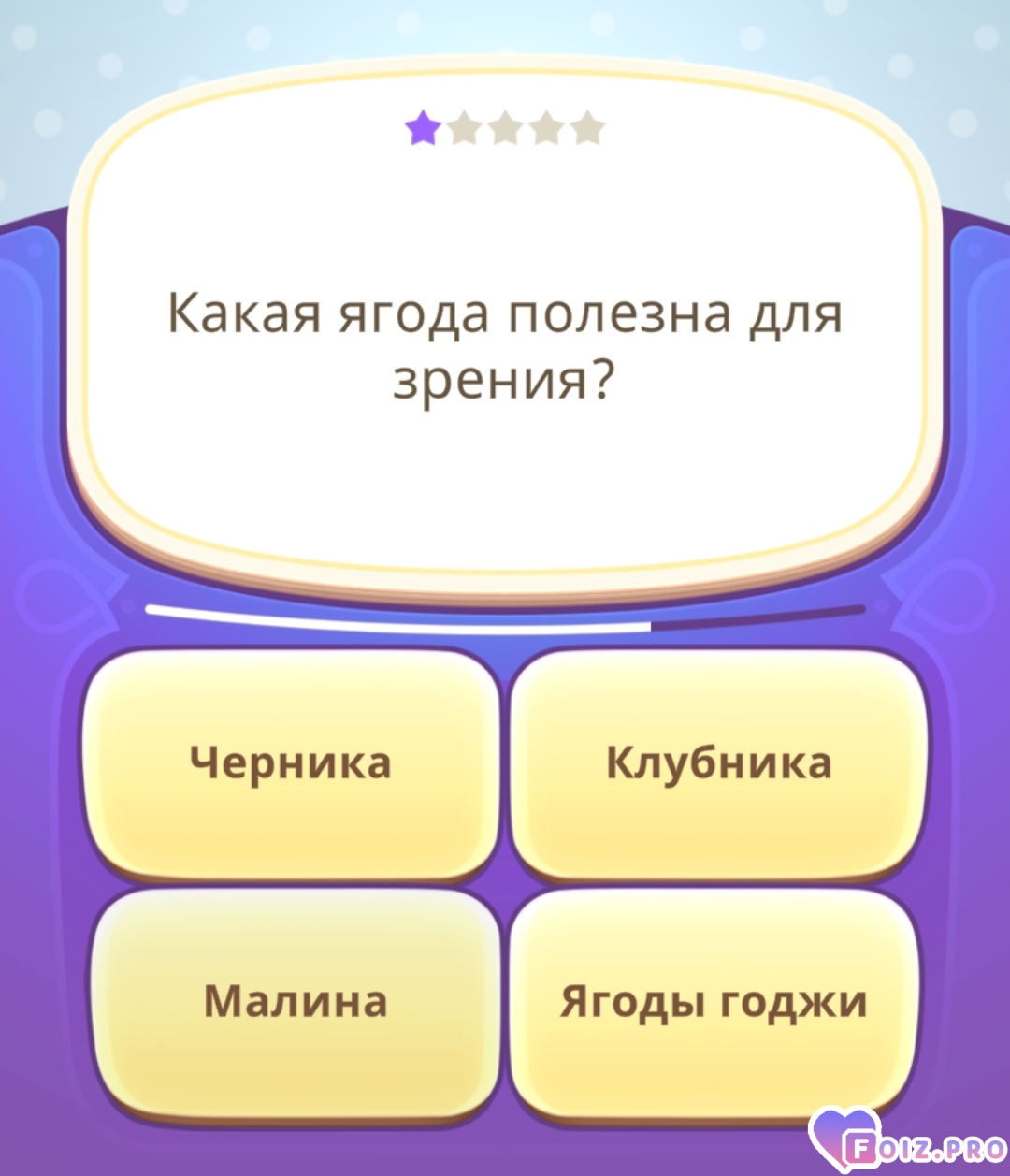Choose Клубника as the answer
Image resolution: width=1010 pixels, height=1176 pixels.
717,762
